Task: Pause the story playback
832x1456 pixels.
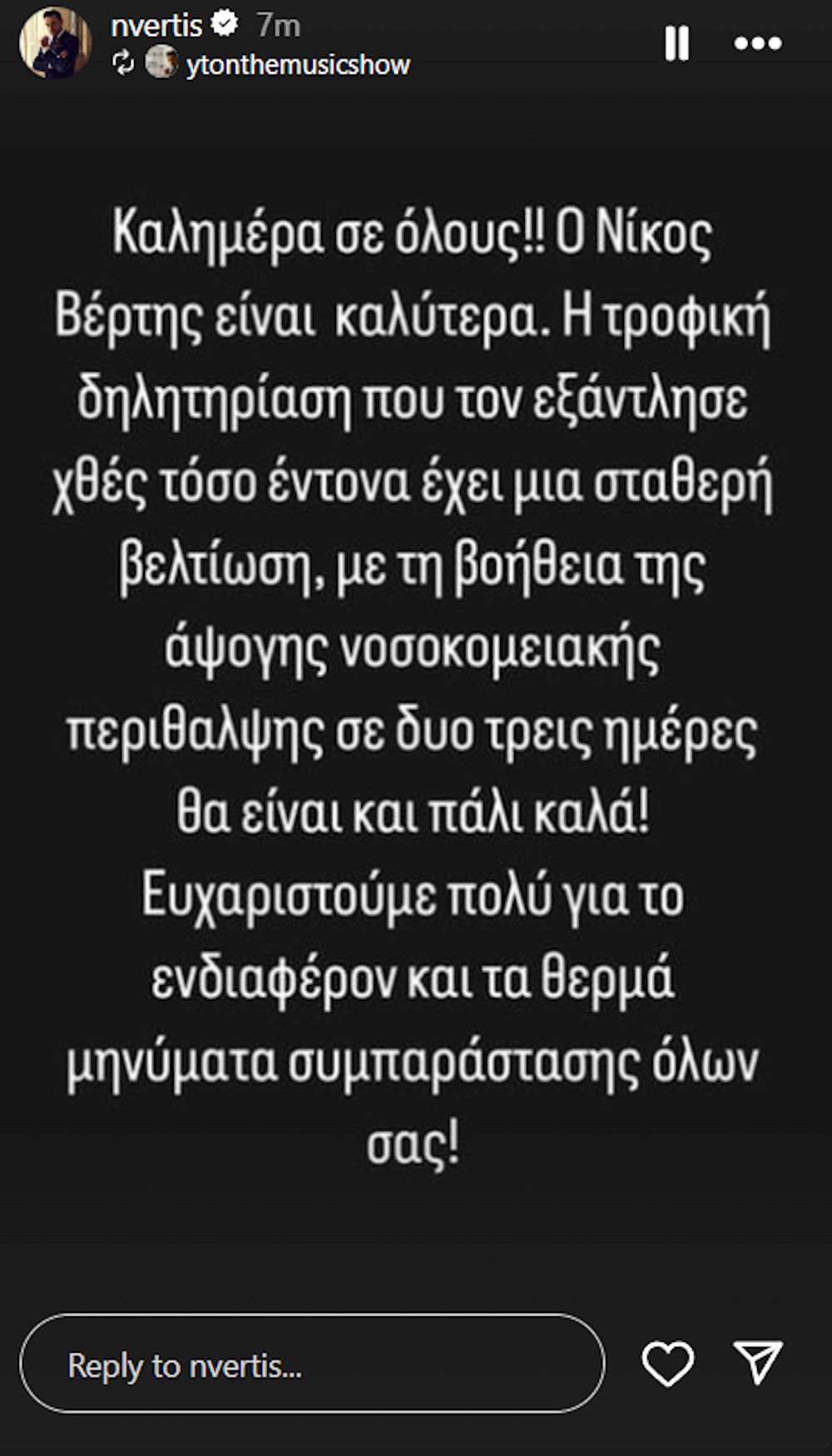Action: tap(677, 42)
